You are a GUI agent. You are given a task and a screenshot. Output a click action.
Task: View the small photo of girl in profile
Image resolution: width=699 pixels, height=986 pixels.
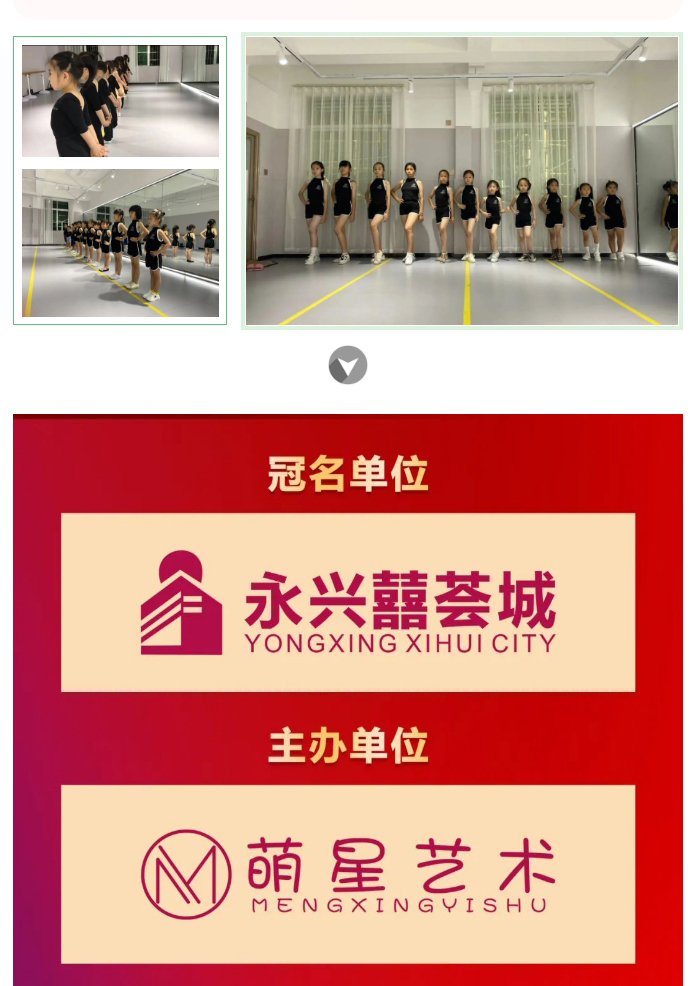(x=120, y=100)
